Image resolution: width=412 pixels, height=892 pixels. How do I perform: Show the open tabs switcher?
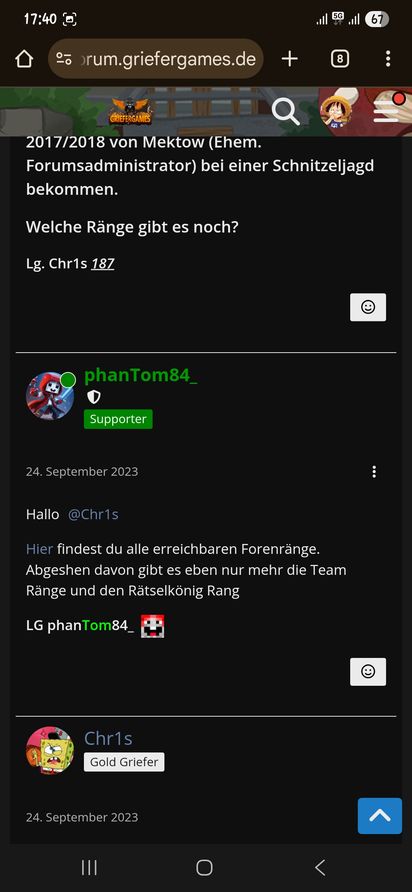(340, 59)
